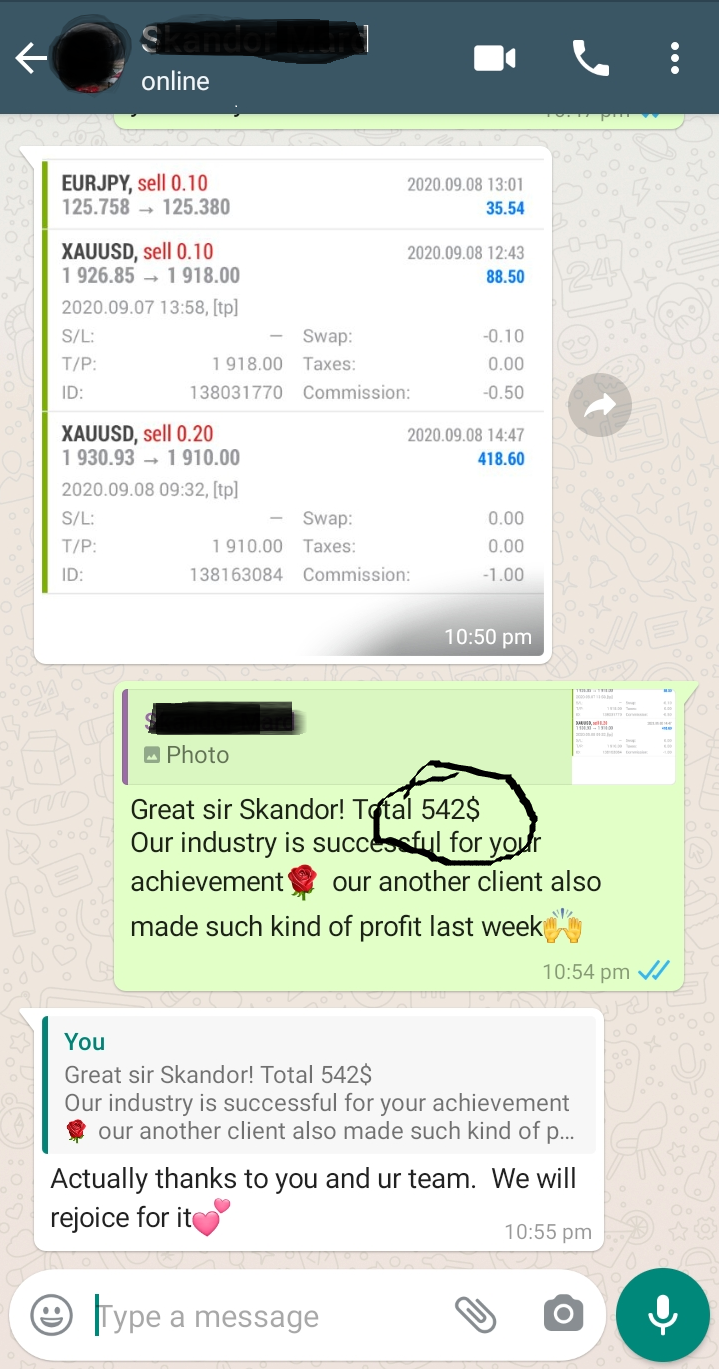This screenshot has height=1369, width=719.
Task: Open the emoji picker
Action: (x=51, y=1315)
